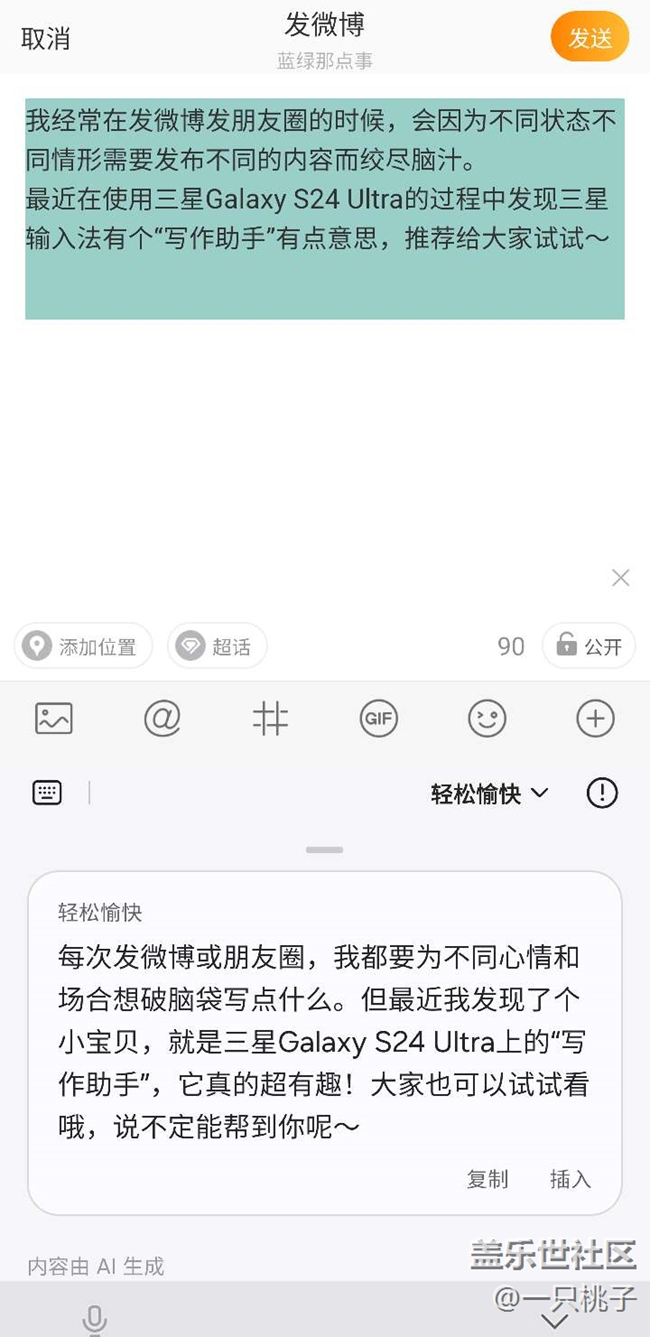The image size is (650, 1337).
Task: Tap the microphone for voice input
Action: (x=94, y=1320)
